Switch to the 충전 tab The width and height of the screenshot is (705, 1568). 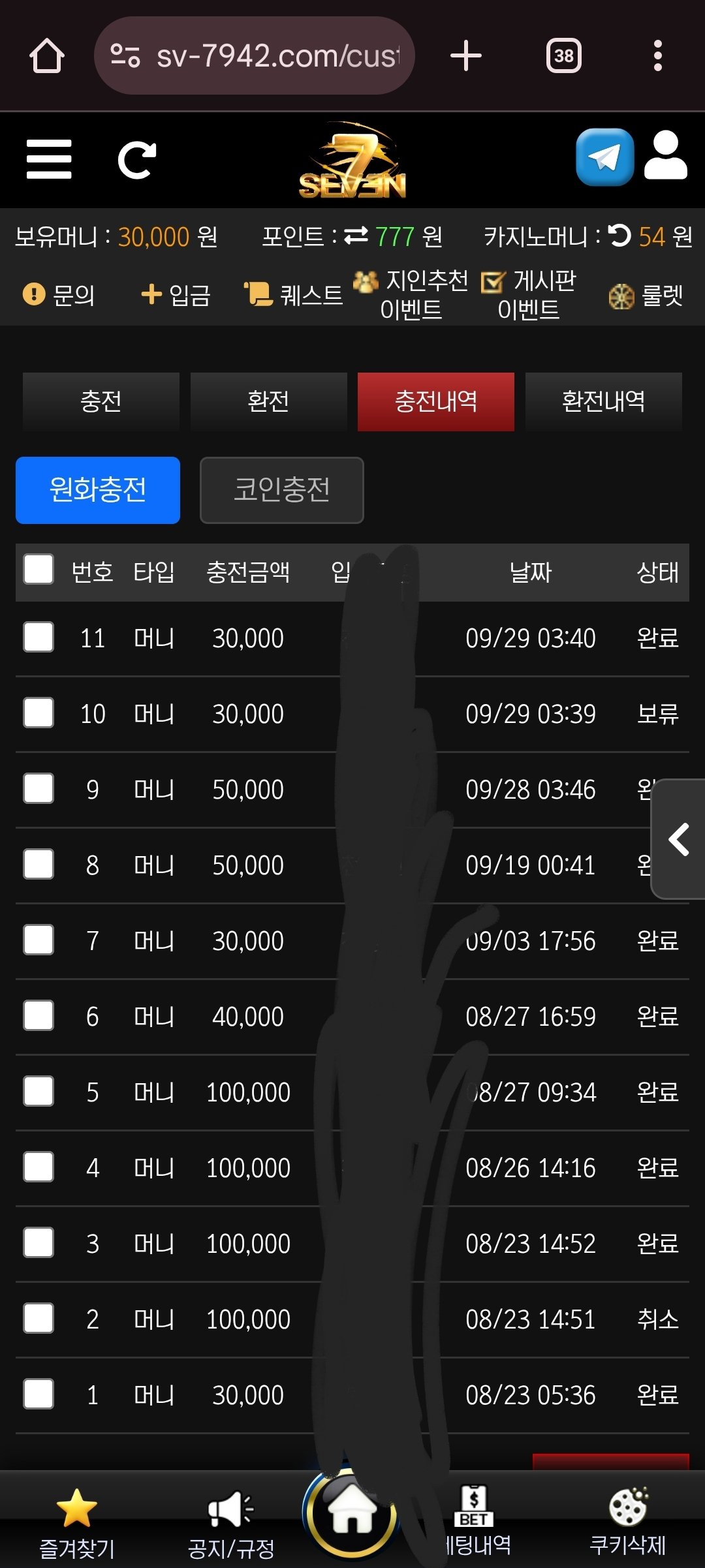[x=101, y=401]
